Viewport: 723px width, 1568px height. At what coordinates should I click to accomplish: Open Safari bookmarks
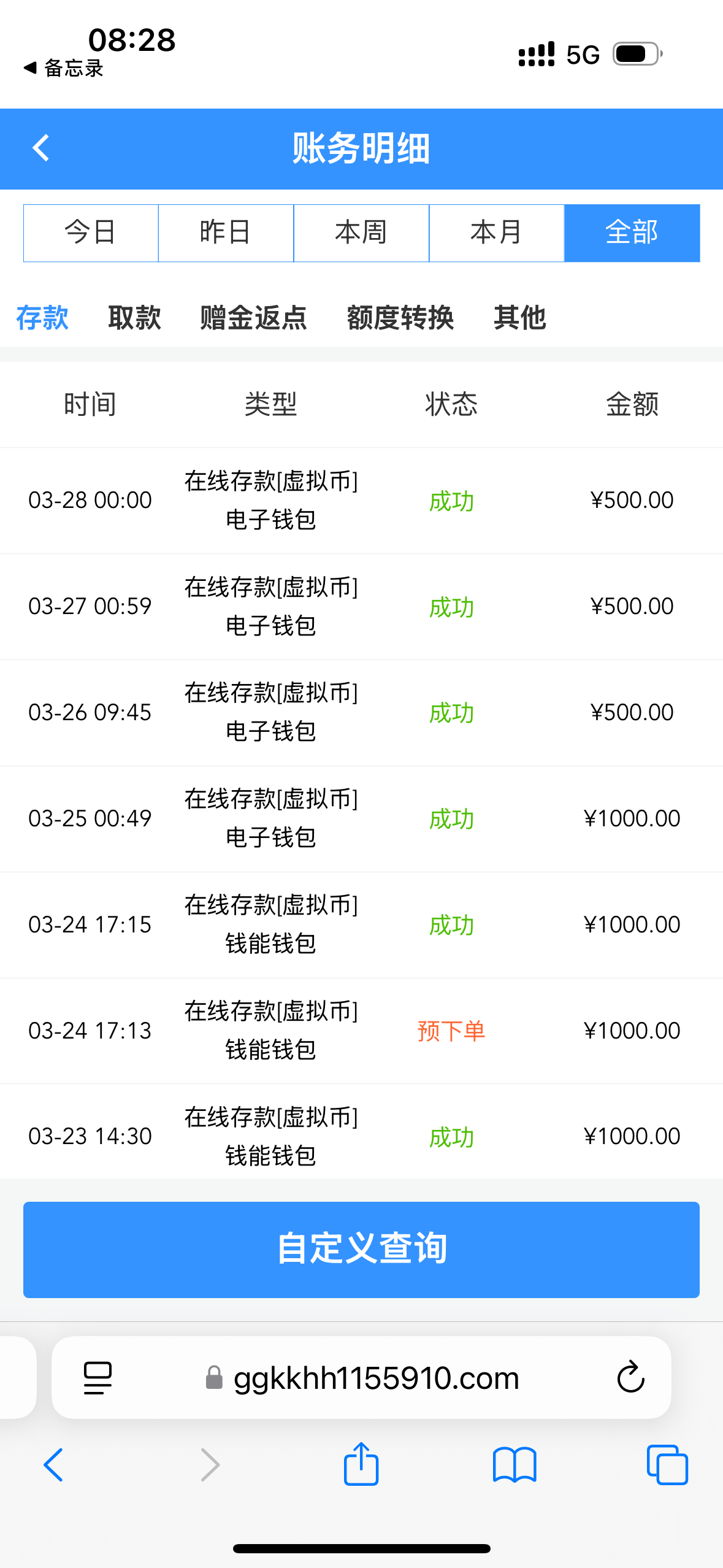coord(515,1465)
